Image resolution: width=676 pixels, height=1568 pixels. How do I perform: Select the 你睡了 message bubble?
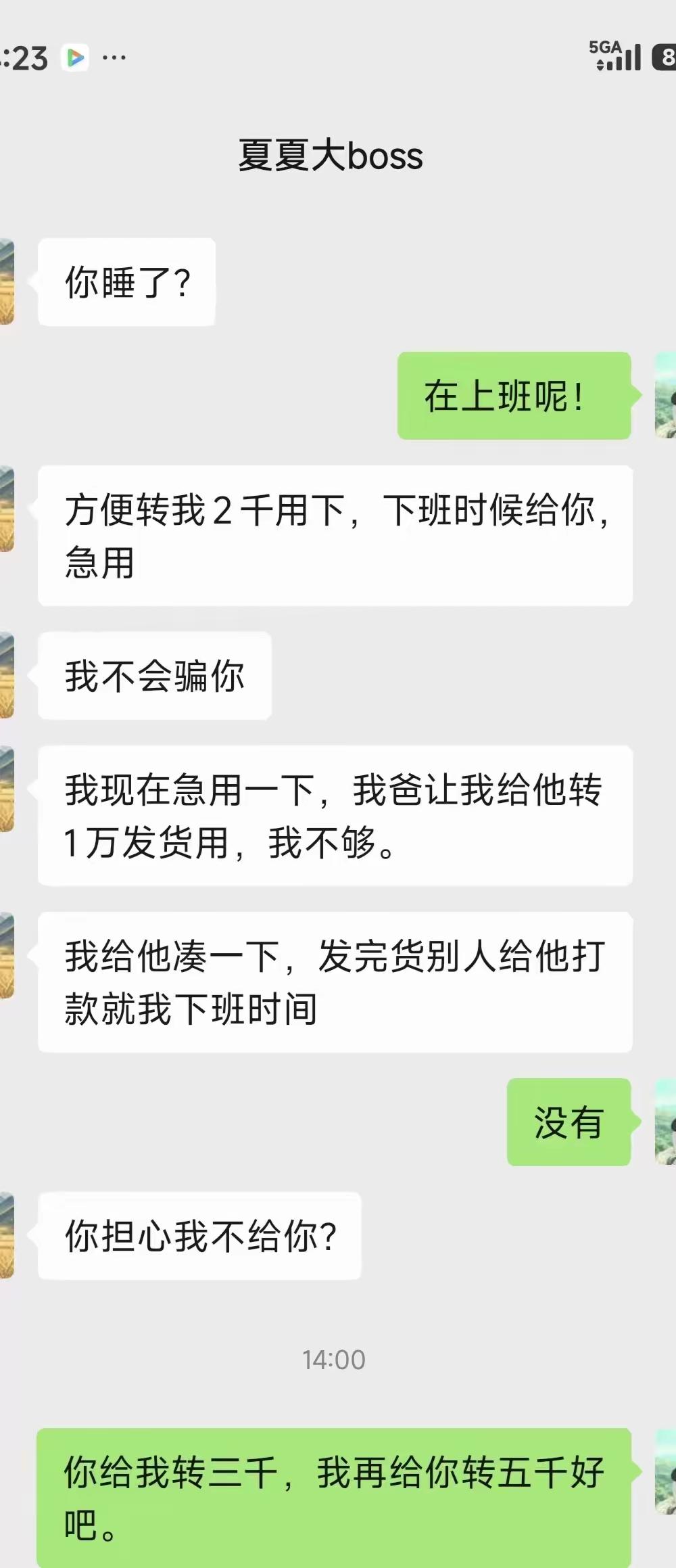coord(127,281)
